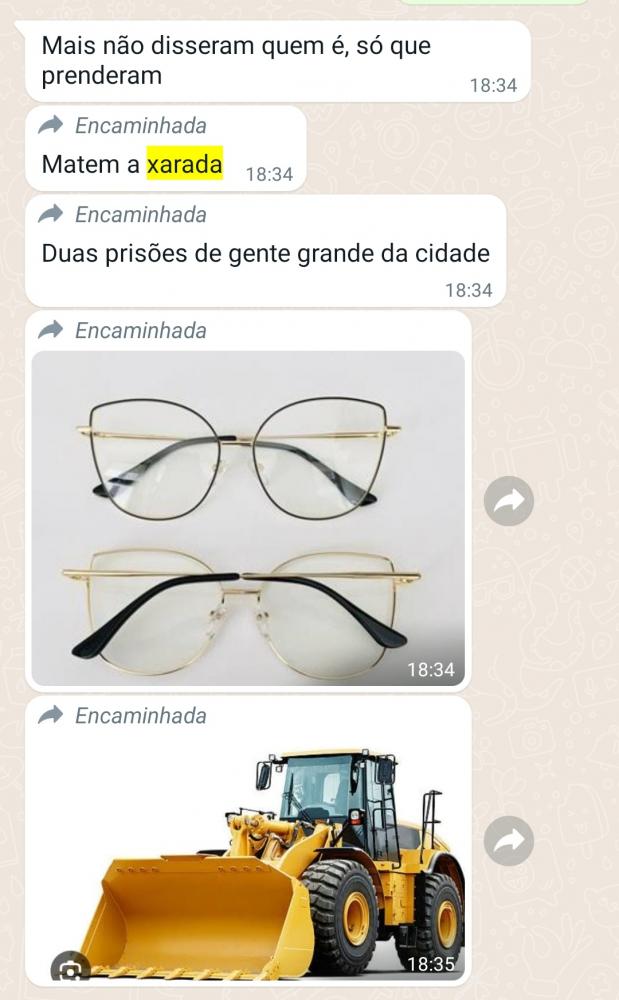Open the forwarded yellow loader photo
The image size is (619, 1000).
[248, 858]
